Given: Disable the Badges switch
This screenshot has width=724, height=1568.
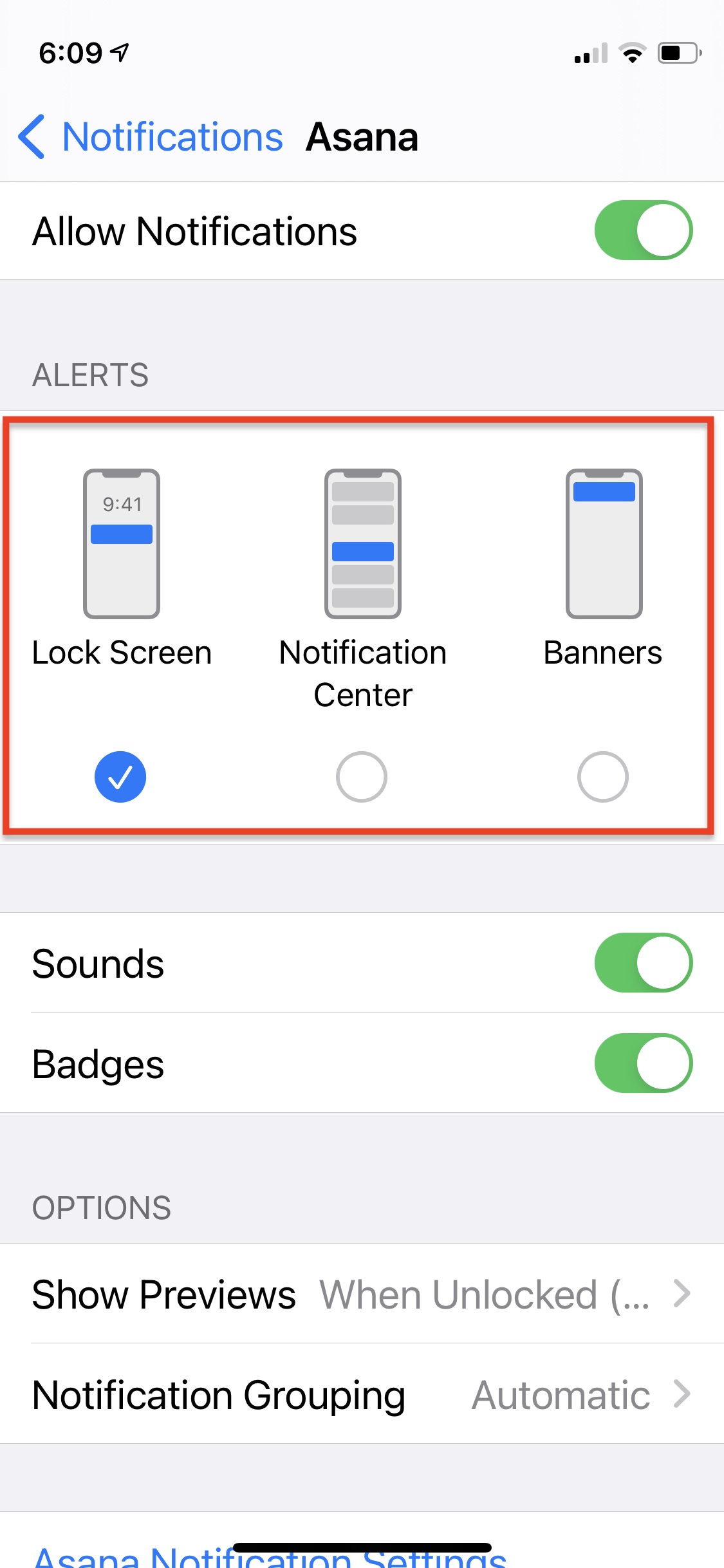Looking at the screenshot, I should pos(643,1063).
